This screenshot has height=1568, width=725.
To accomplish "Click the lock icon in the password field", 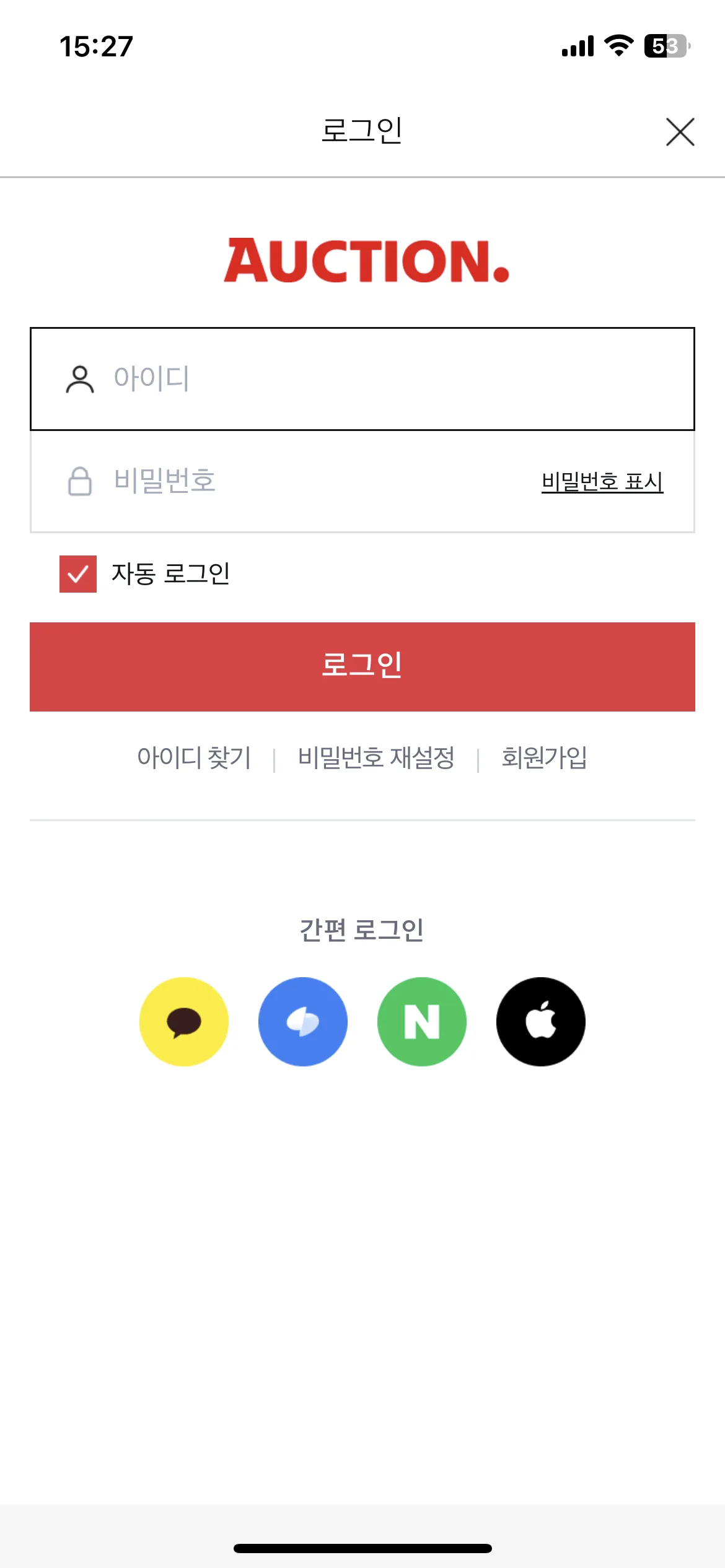I will point(80,482).
